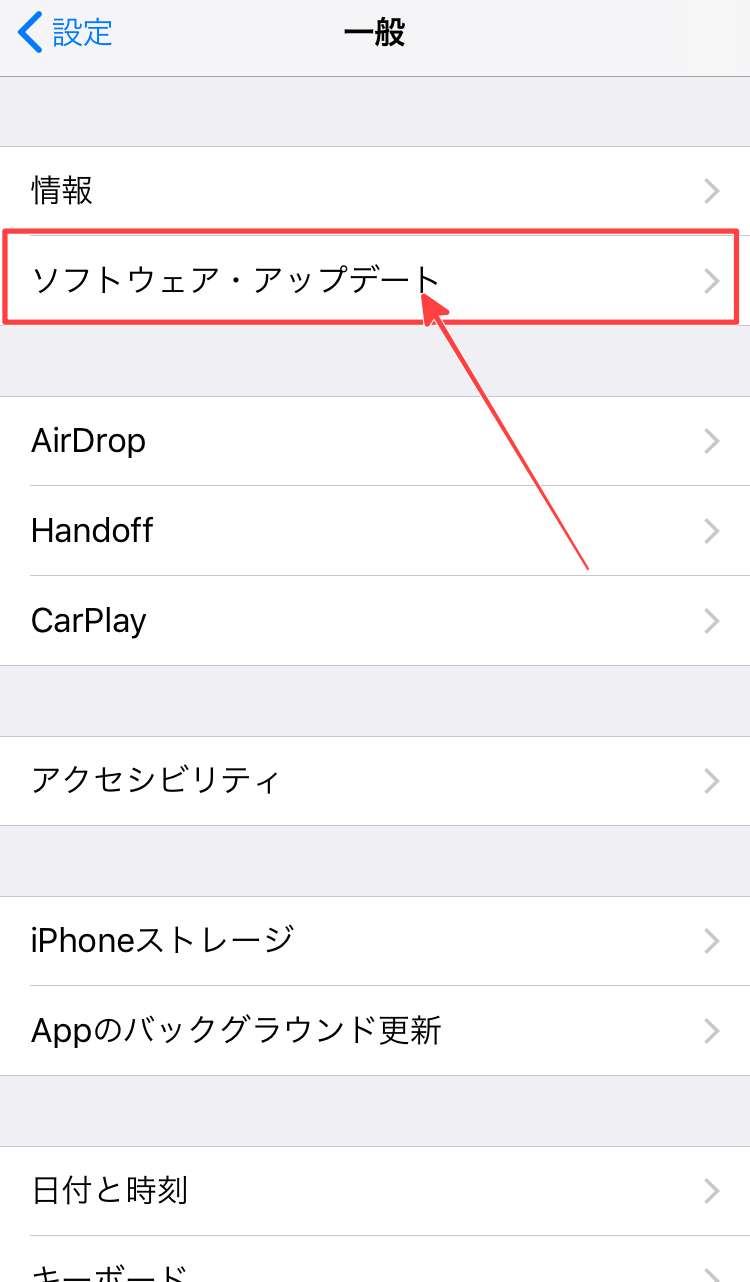The height and width of the screenshot is (1282, 750).
Task: Open iPhoneストレージ
Action: (375, 940)
